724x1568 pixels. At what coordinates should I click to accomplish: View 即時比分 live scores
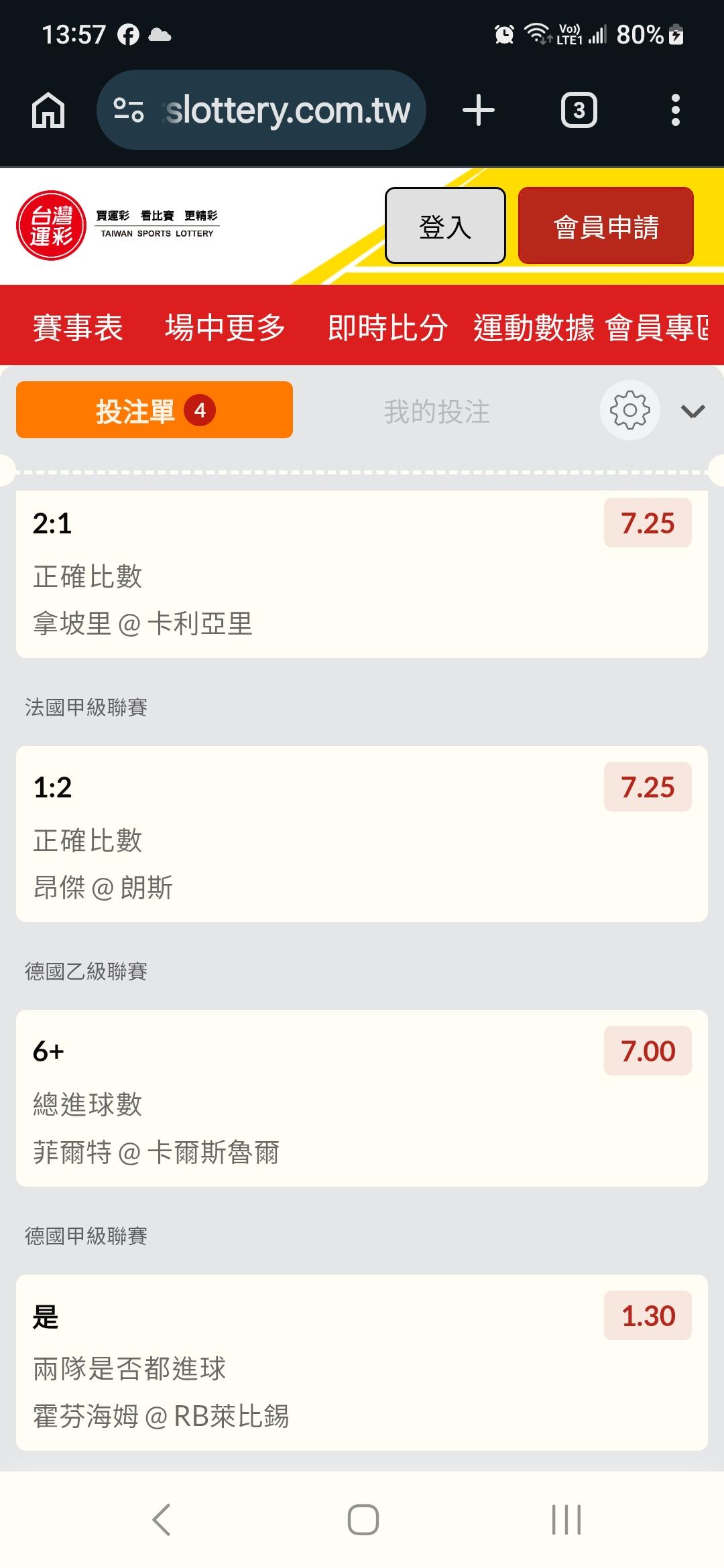pyautogui.click(x=387, y=328)
